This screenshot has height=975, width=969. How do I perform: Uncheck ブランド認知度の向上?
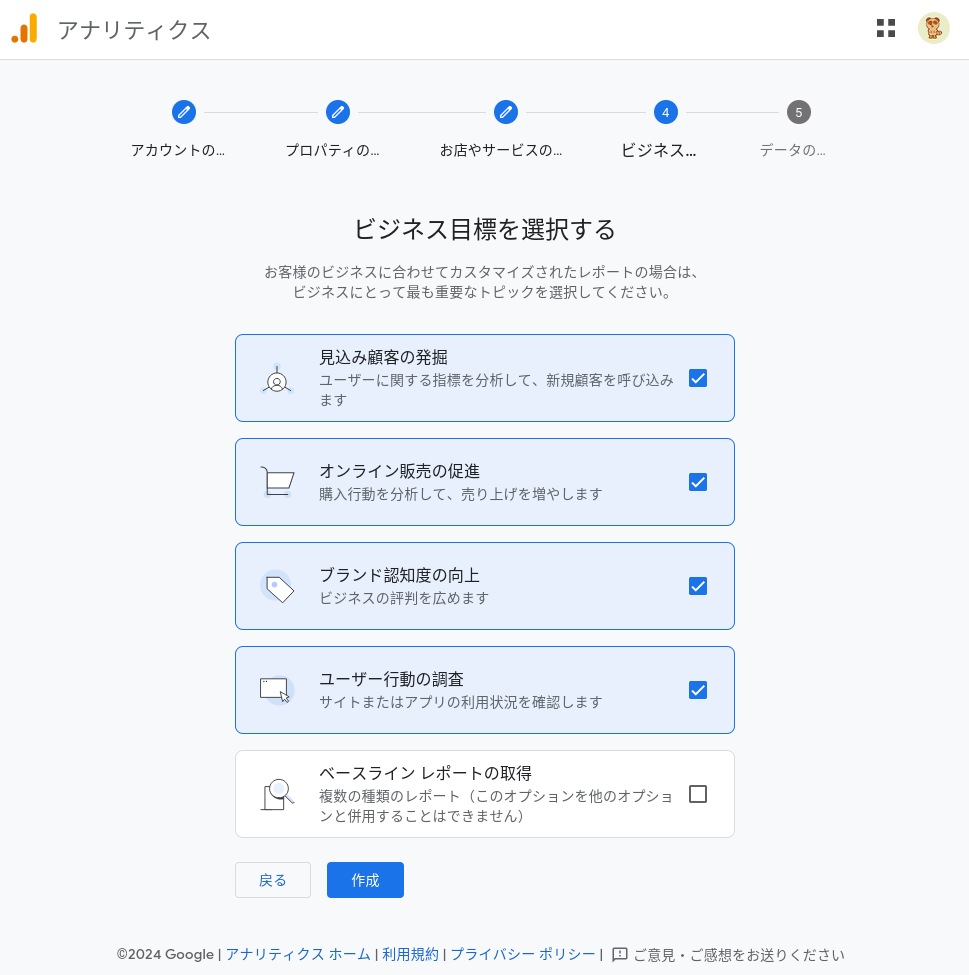pos(698,586)
